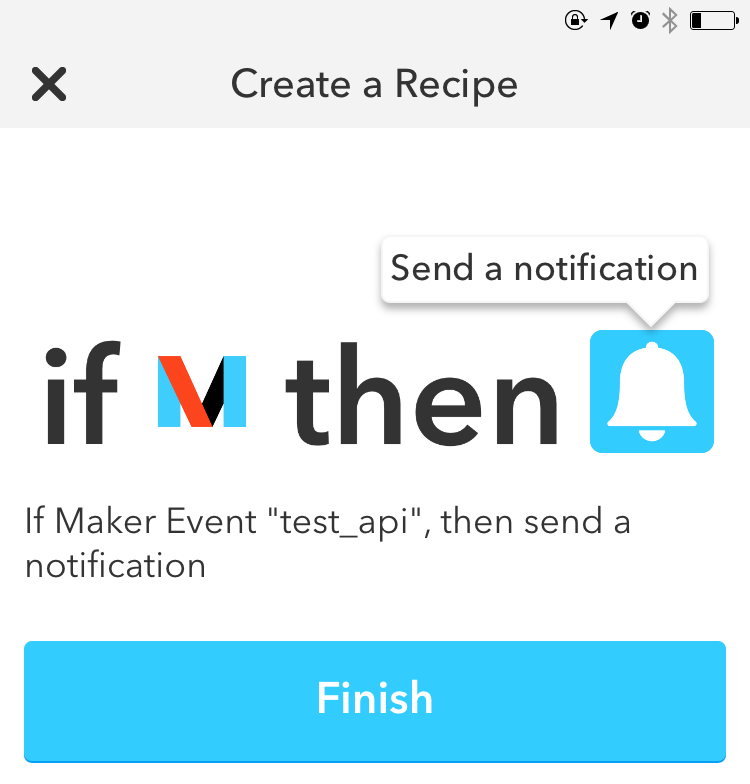Open the notification bell action icon

[x=651, y=391]
